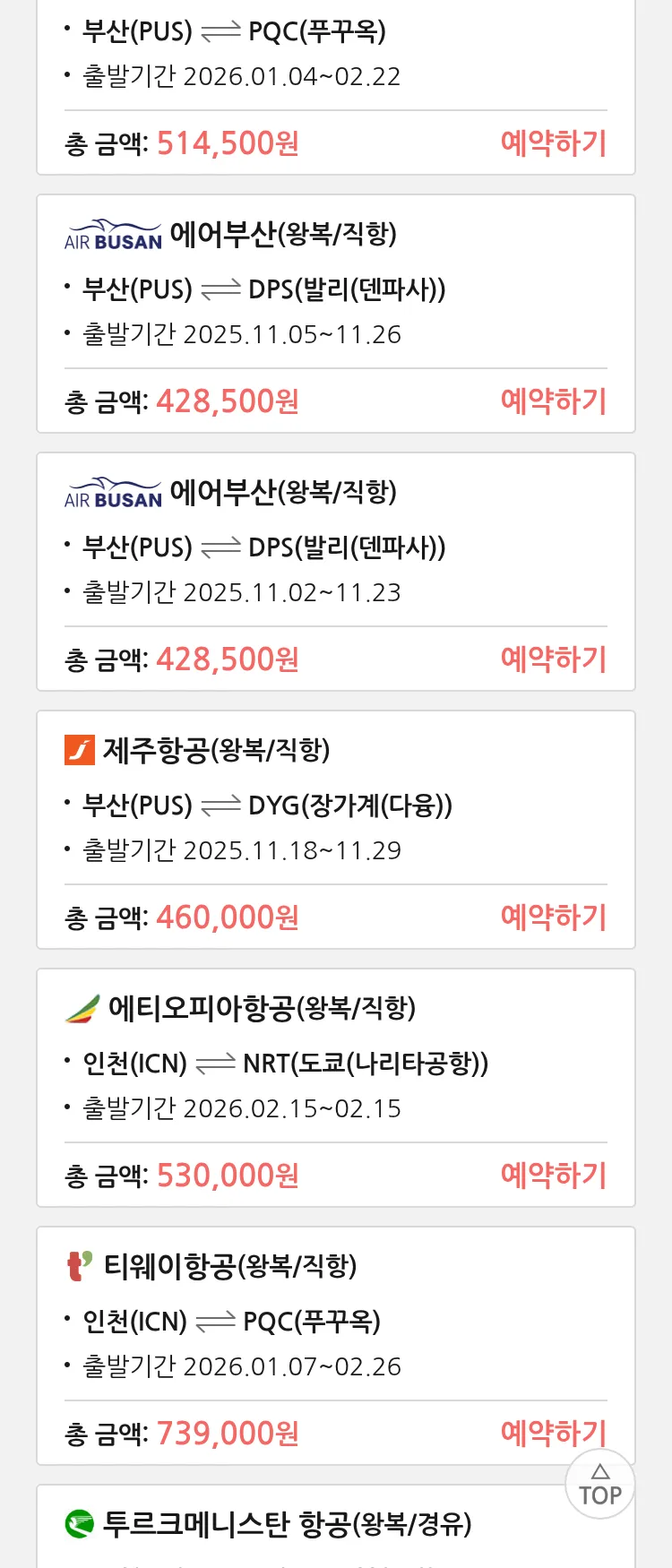Reserve the 제주항공 장가계 flight for 460,000원
The image size is (672, 1568).
[553, 918]
